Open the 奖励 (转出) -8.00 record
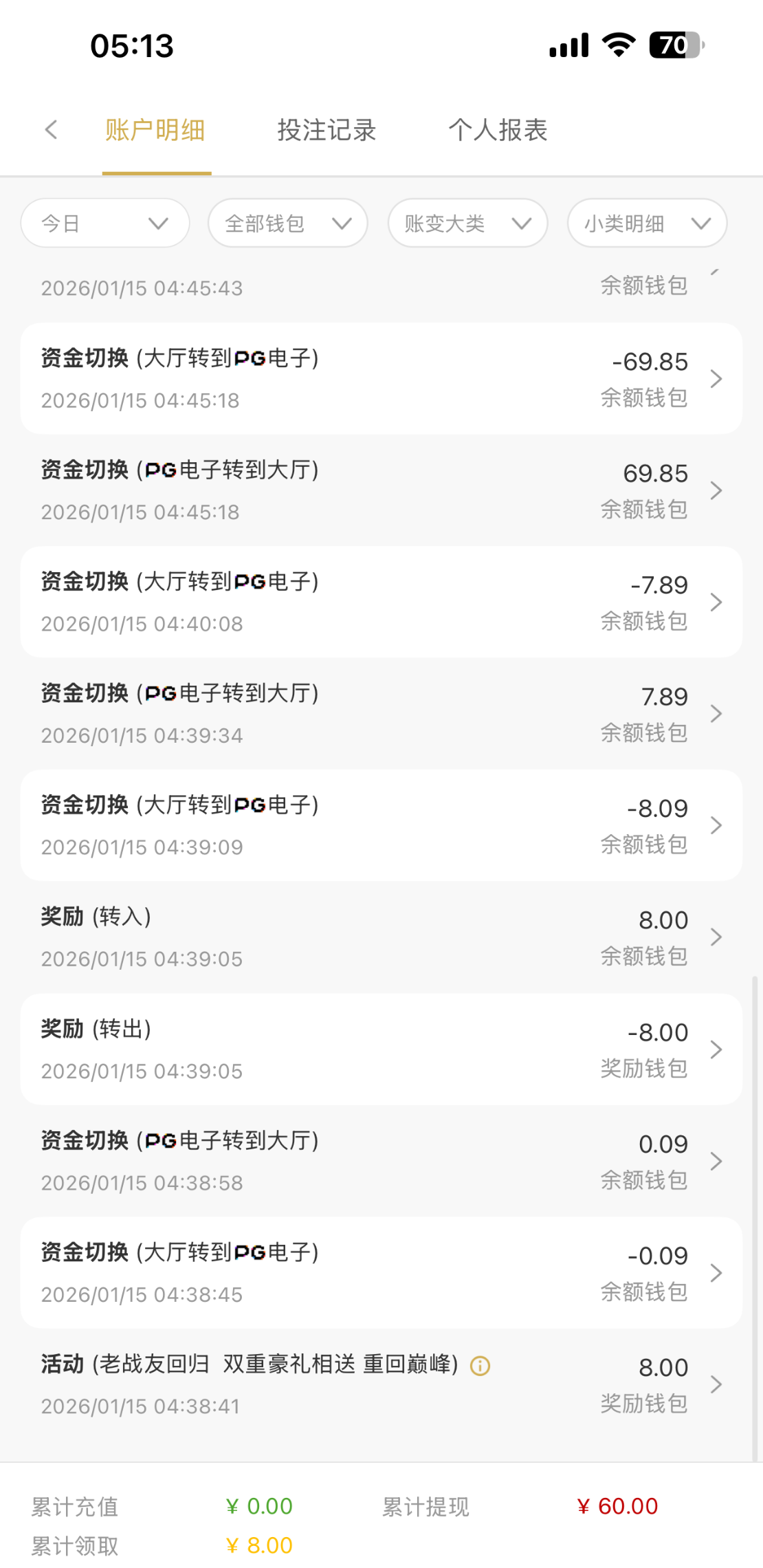This screenshot has height=1568, width=763. pos(381,1049)
